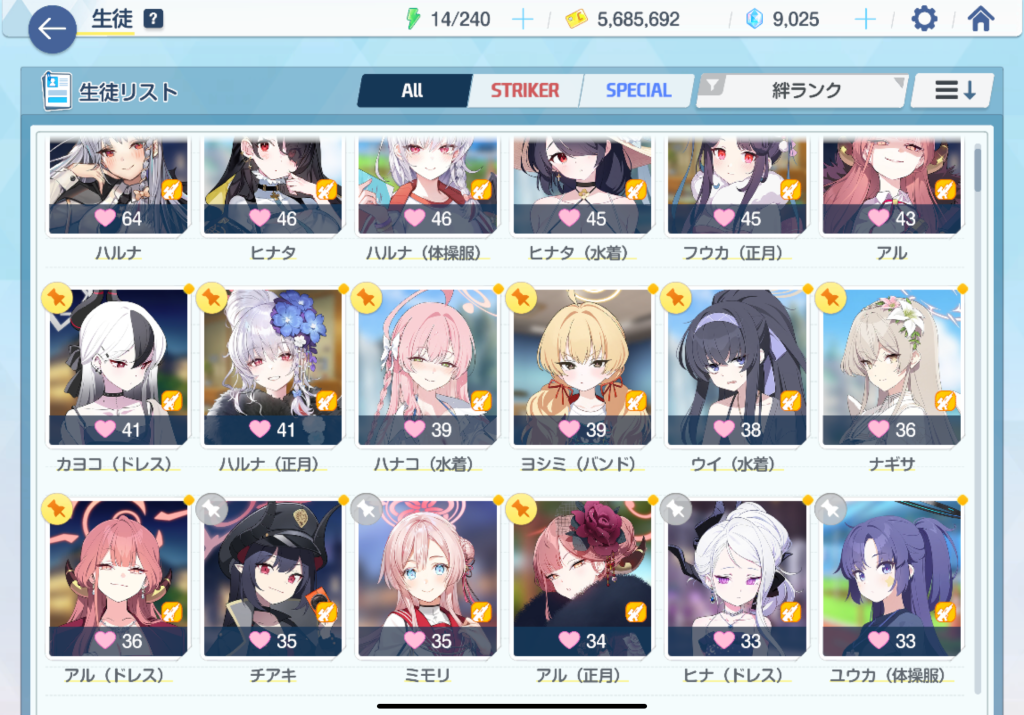
Task: Toggle the favorite star on ヒナ（ドレス）
Action: [x=675, y=508]
